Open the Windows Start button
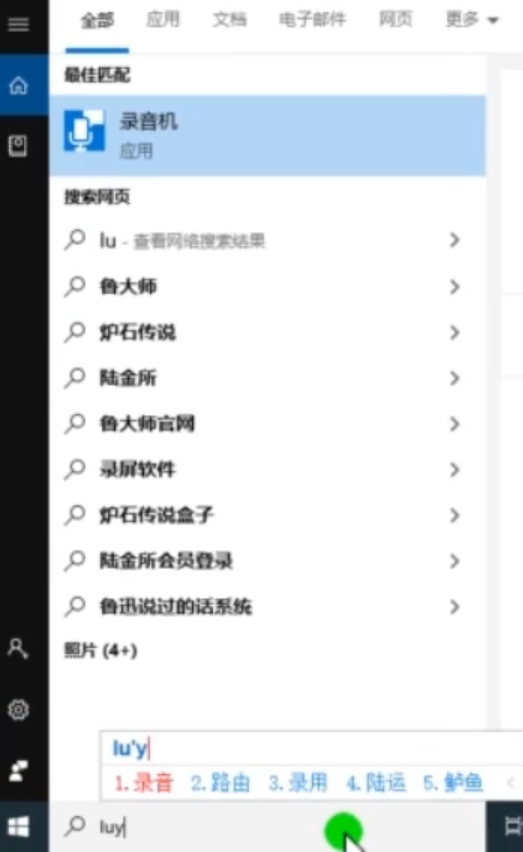Screen dimensions: 523x852 [18, 828]
